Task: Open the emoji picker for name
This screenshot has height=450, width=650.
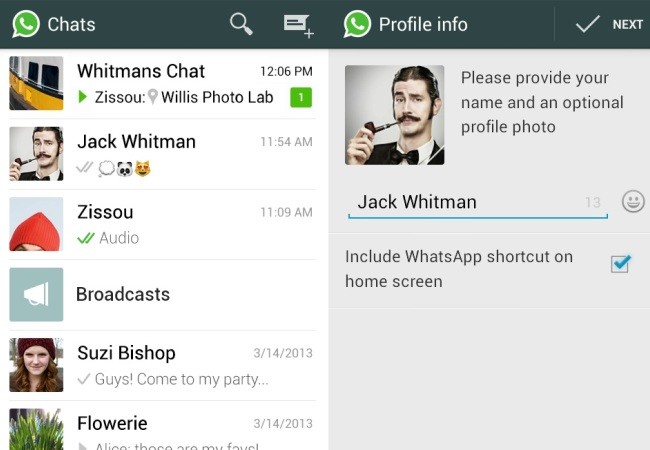Action: 633,202
